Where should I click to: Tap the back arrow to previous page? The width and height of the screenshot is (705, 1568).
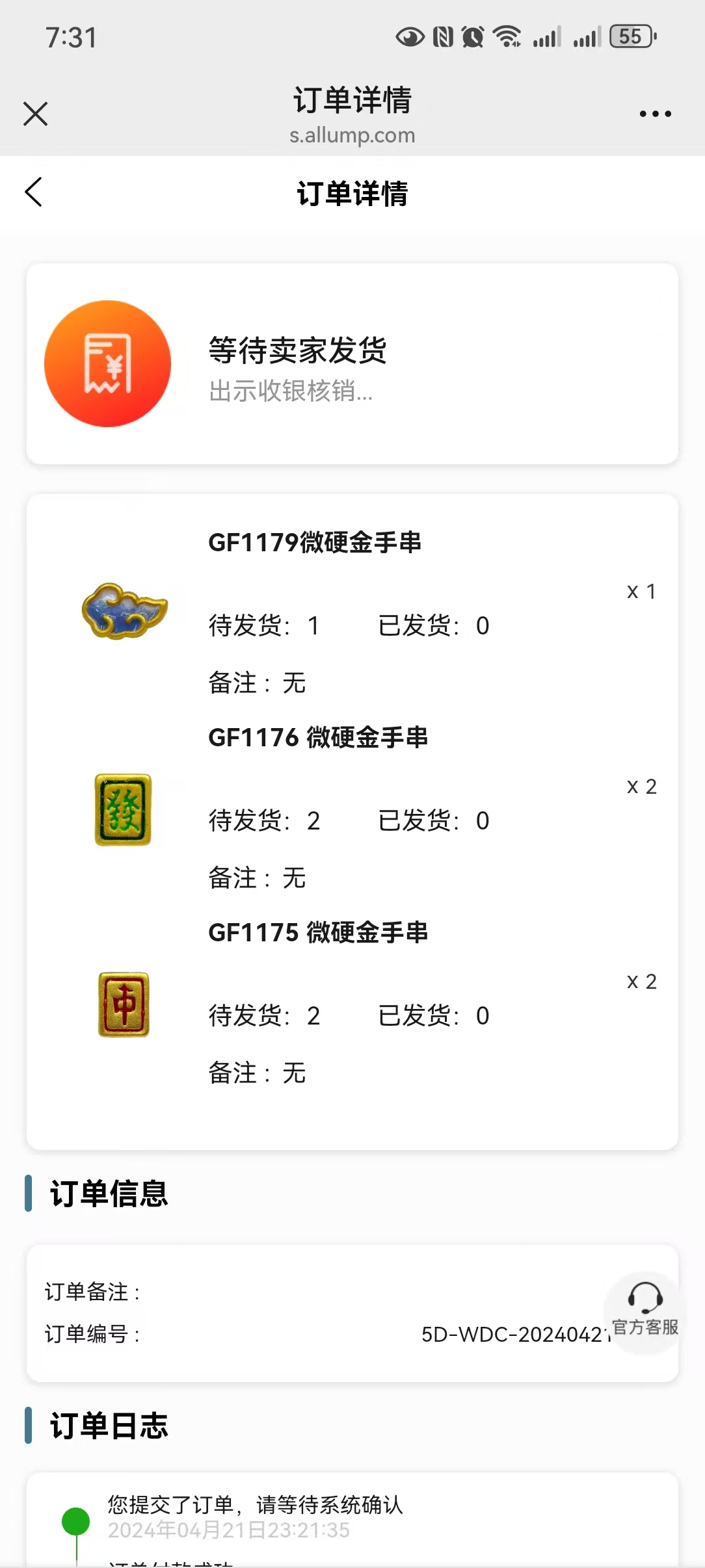tap(34, 192)
